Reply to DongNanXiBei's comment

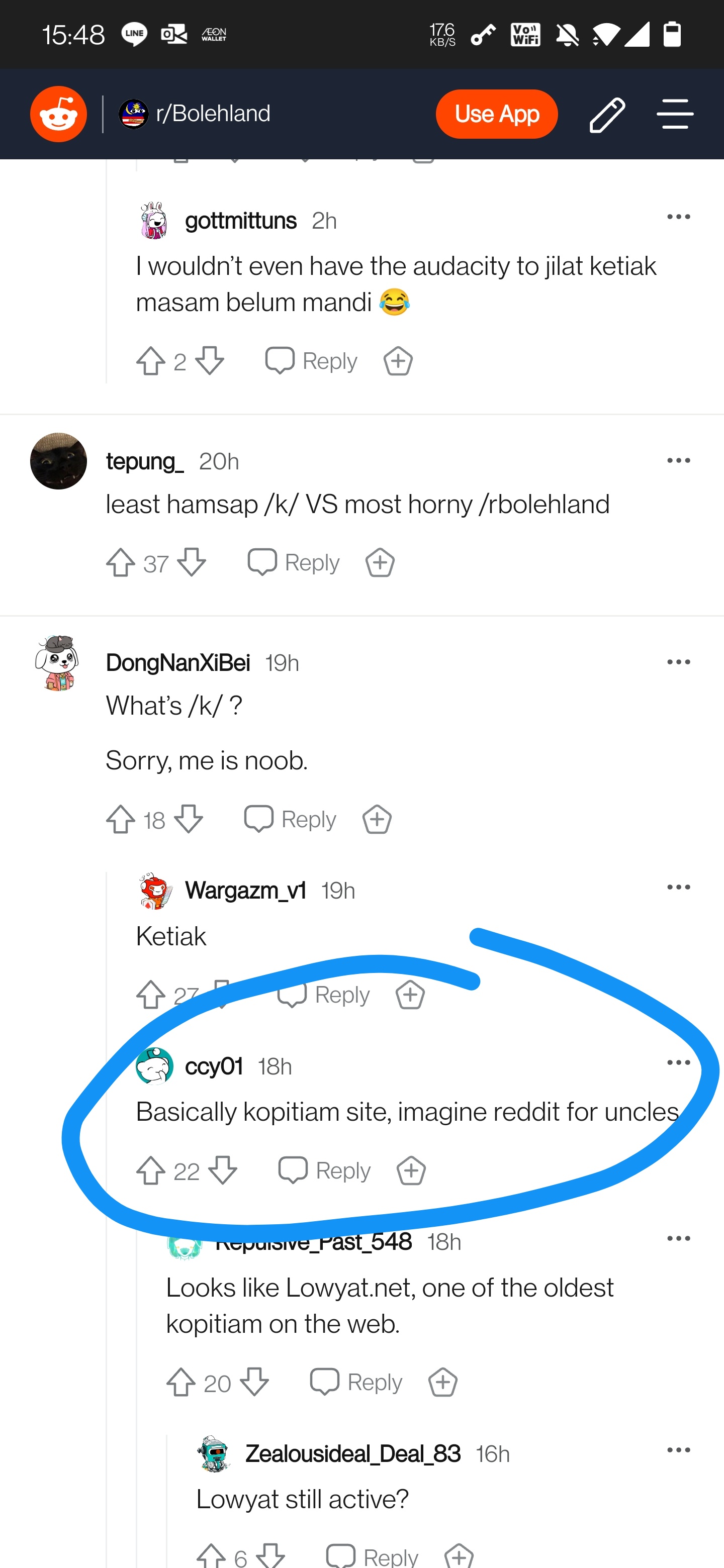tap(290, 819)
